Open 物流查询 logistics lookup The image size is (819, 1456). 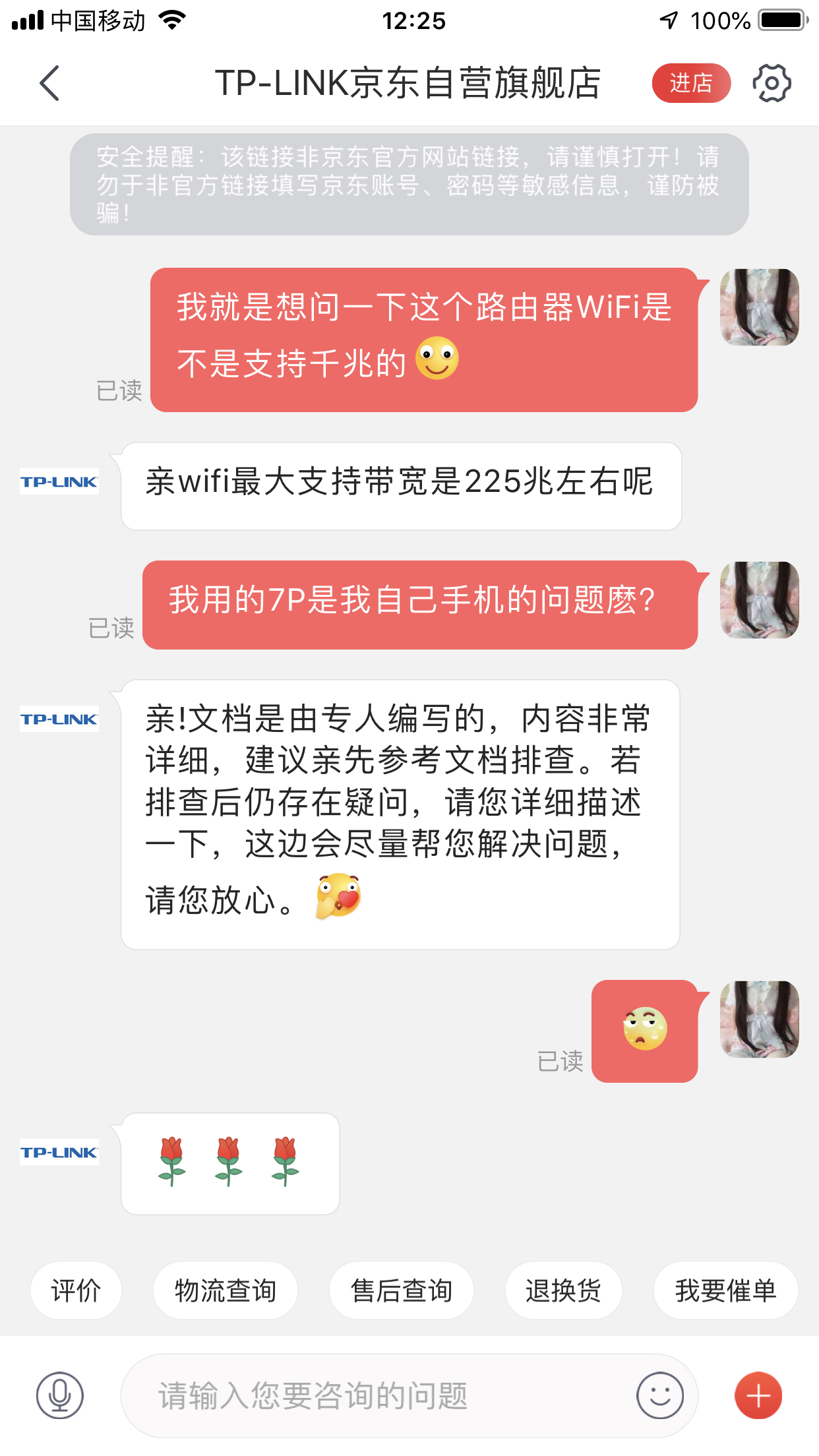pos(225,1290)
